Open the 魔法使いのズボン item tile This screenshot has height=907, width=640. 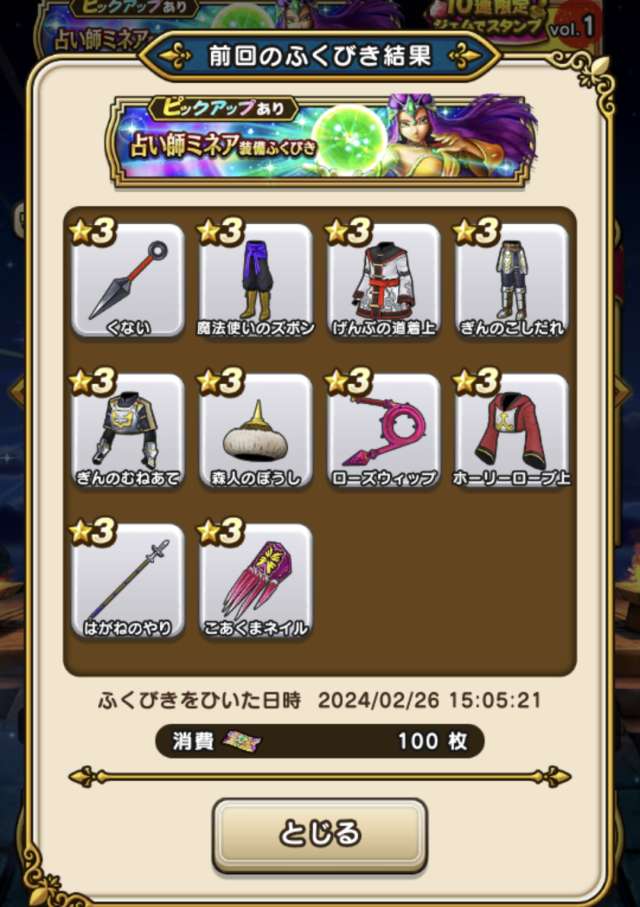[x=256, y=282]
